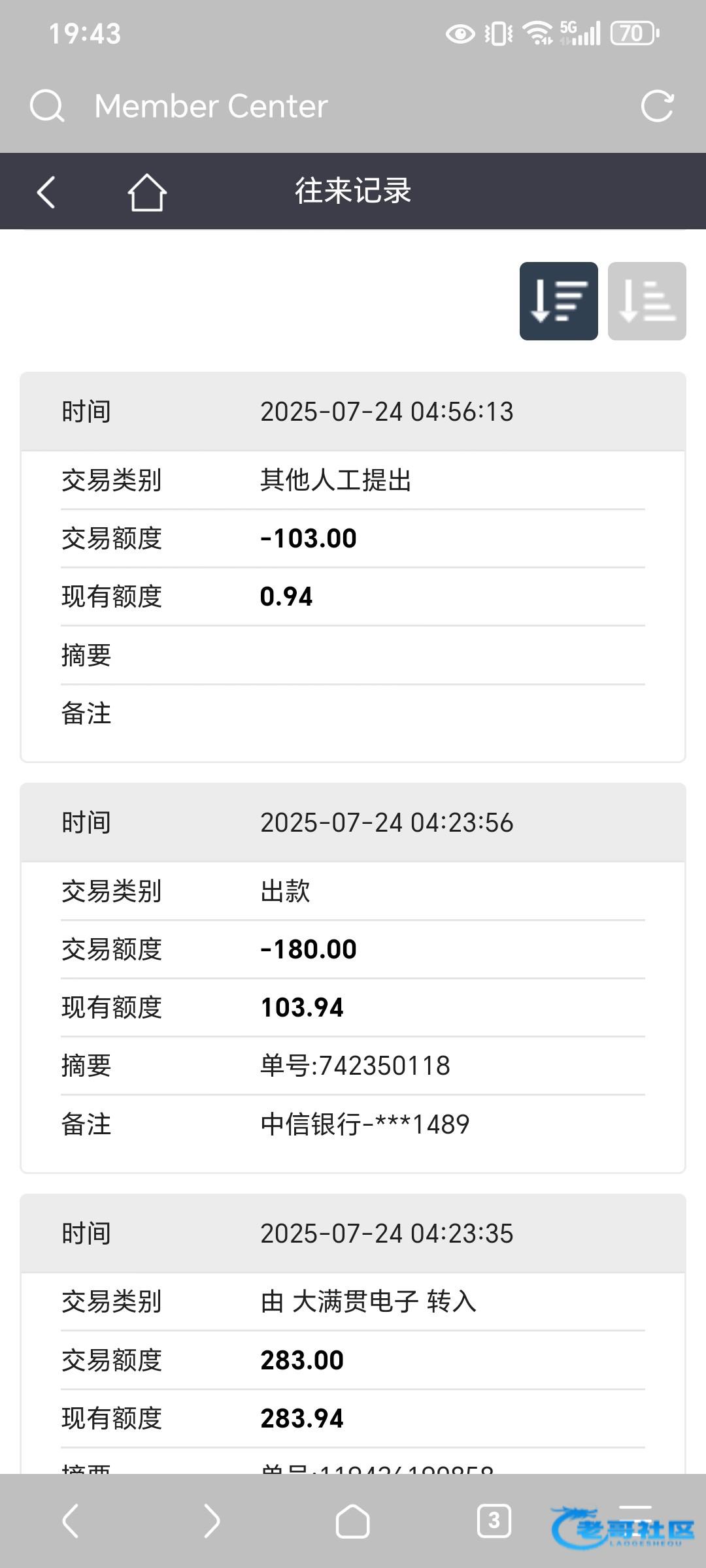The width and height of the screenshot is (706, 1568).
Task: Go back using the header back arrow
Action: click(46, 192)
